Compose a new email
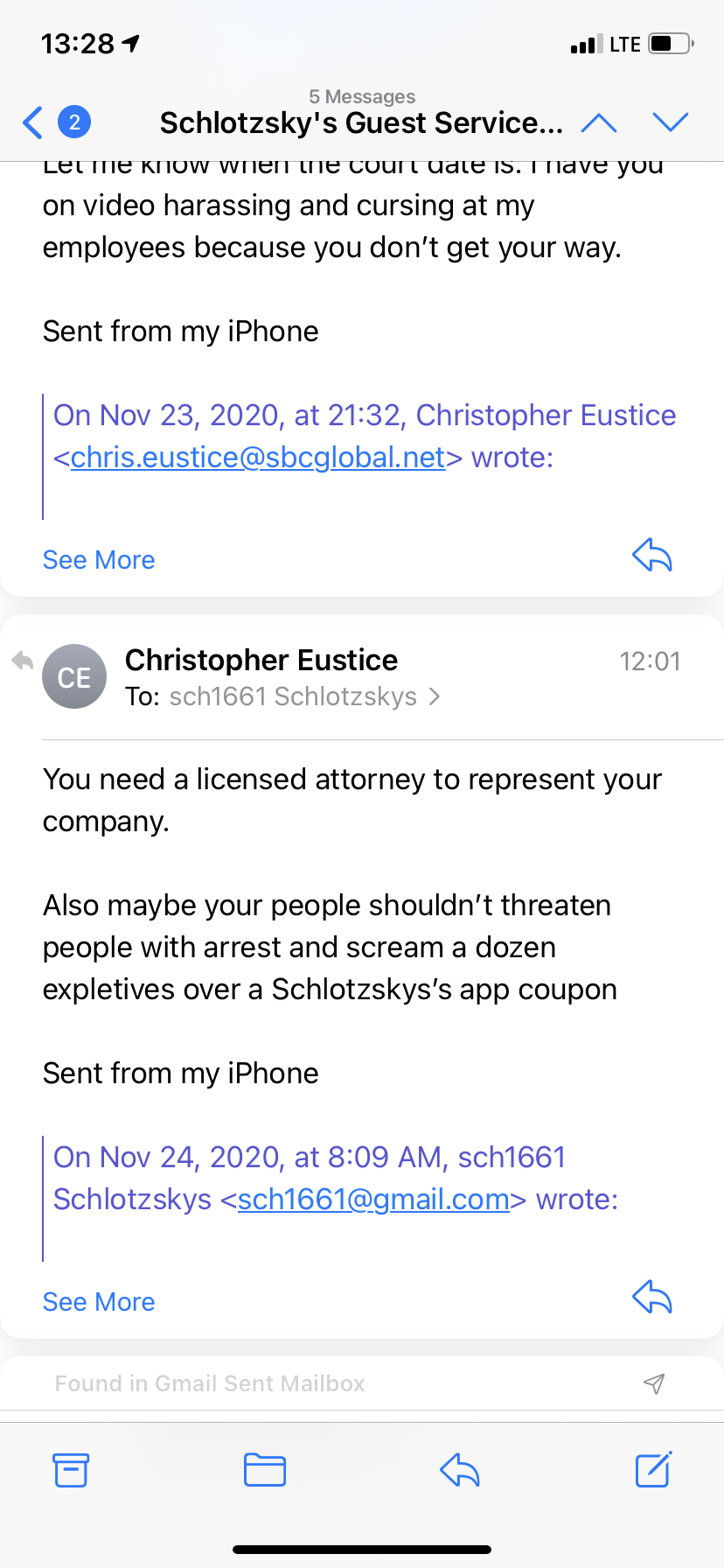This screenshot has width=724, height=1568. tap(653, 1470)
